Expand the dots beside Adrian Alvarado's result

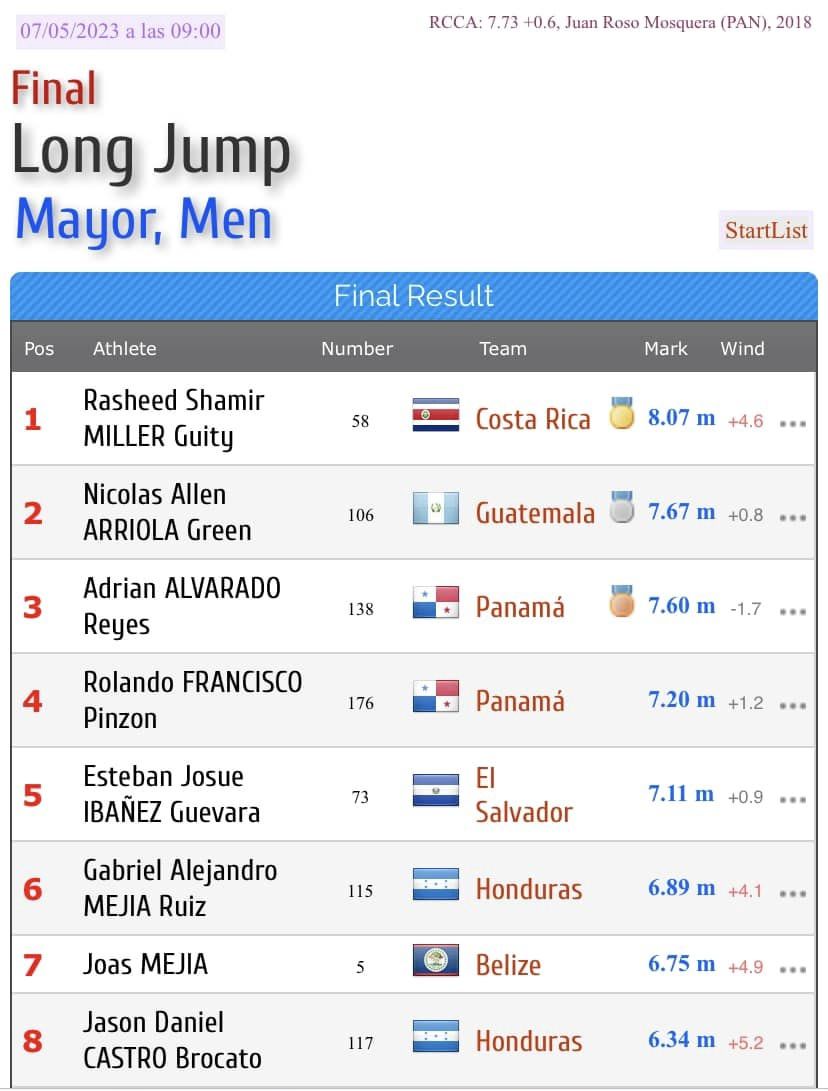coord(793,611)
